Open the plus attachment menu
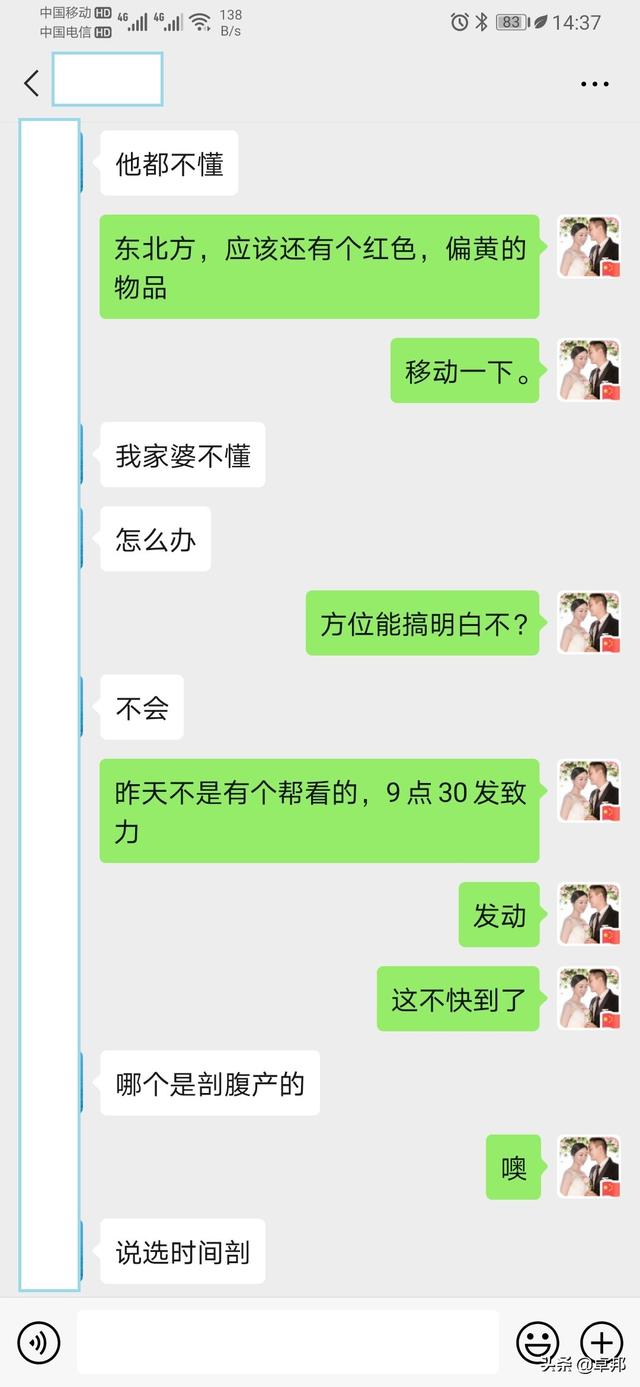Screen dimensions: 640x1387 (x=601, y=1342)
